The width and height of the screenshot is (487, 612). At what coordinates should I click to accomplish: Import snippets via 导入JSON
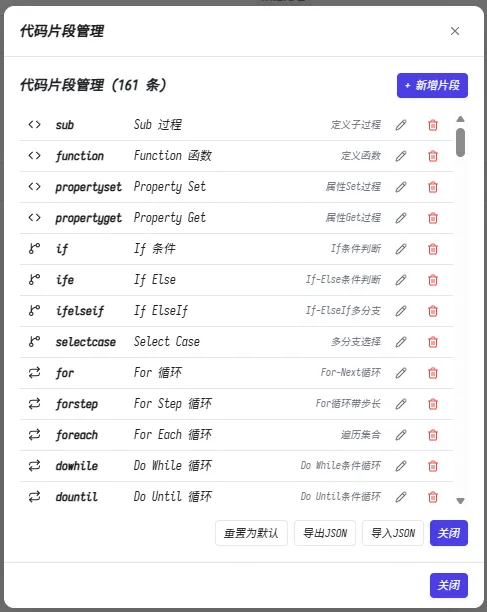pos(393,533)
